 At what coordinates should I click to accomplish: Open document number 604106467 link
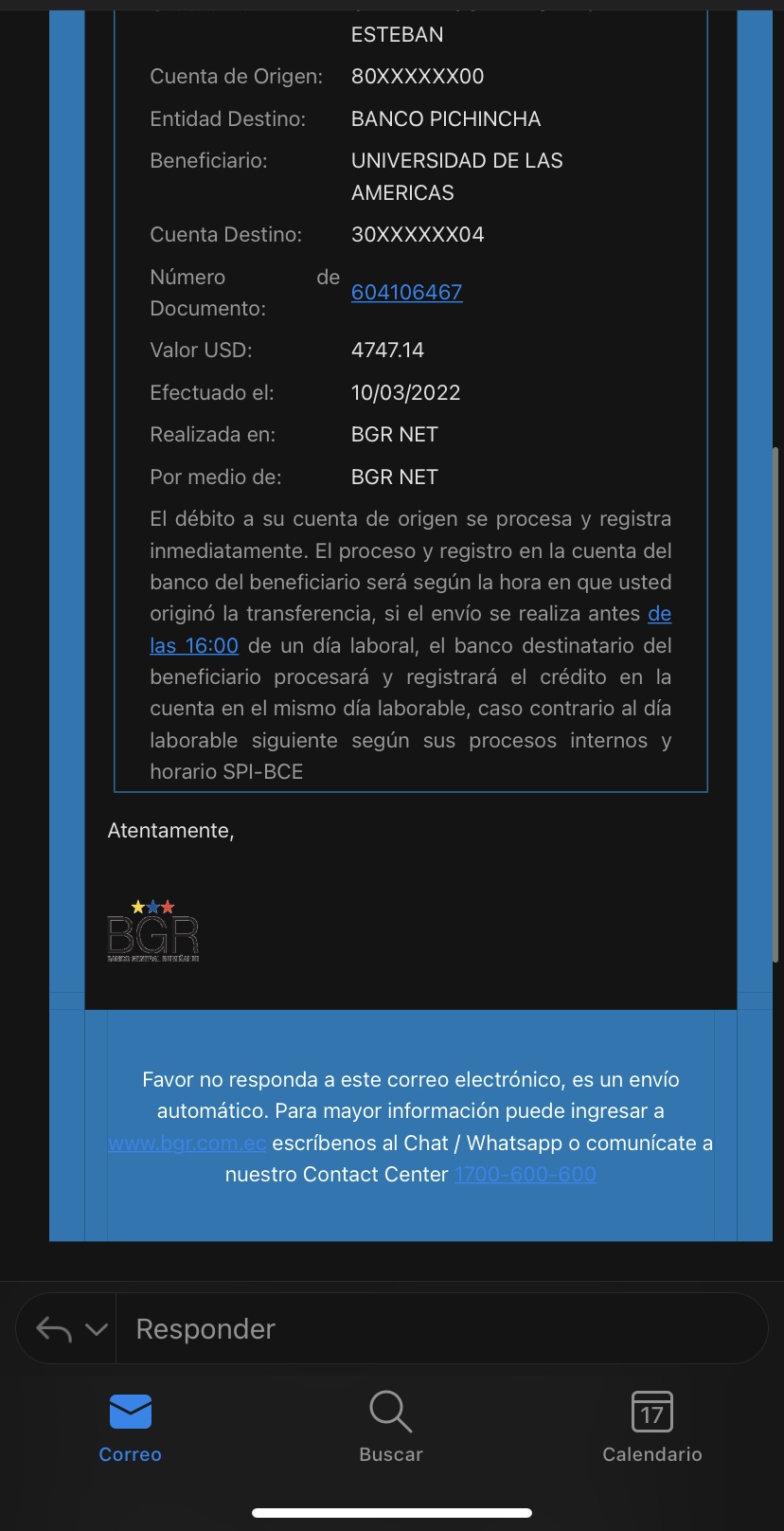click(406, 292)
